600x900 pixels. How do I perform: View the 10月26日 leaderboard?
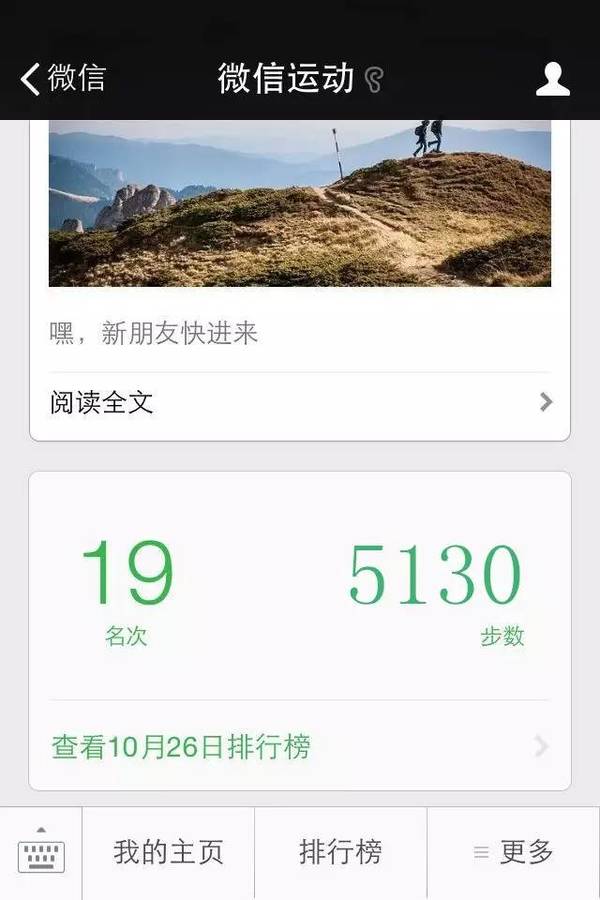(300, 746)
